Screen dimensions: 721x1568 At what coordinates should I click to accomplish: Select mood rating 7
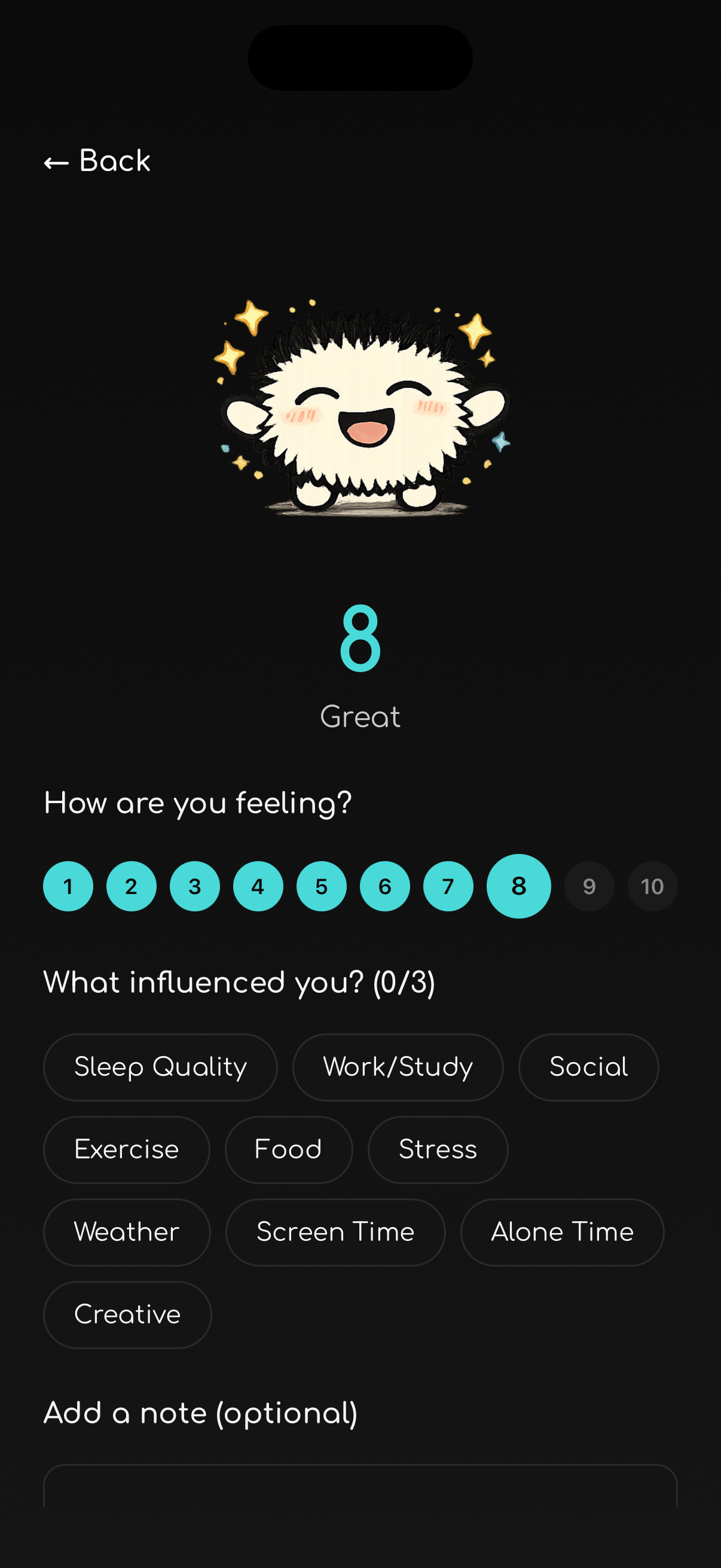click(x=447, y=886)
